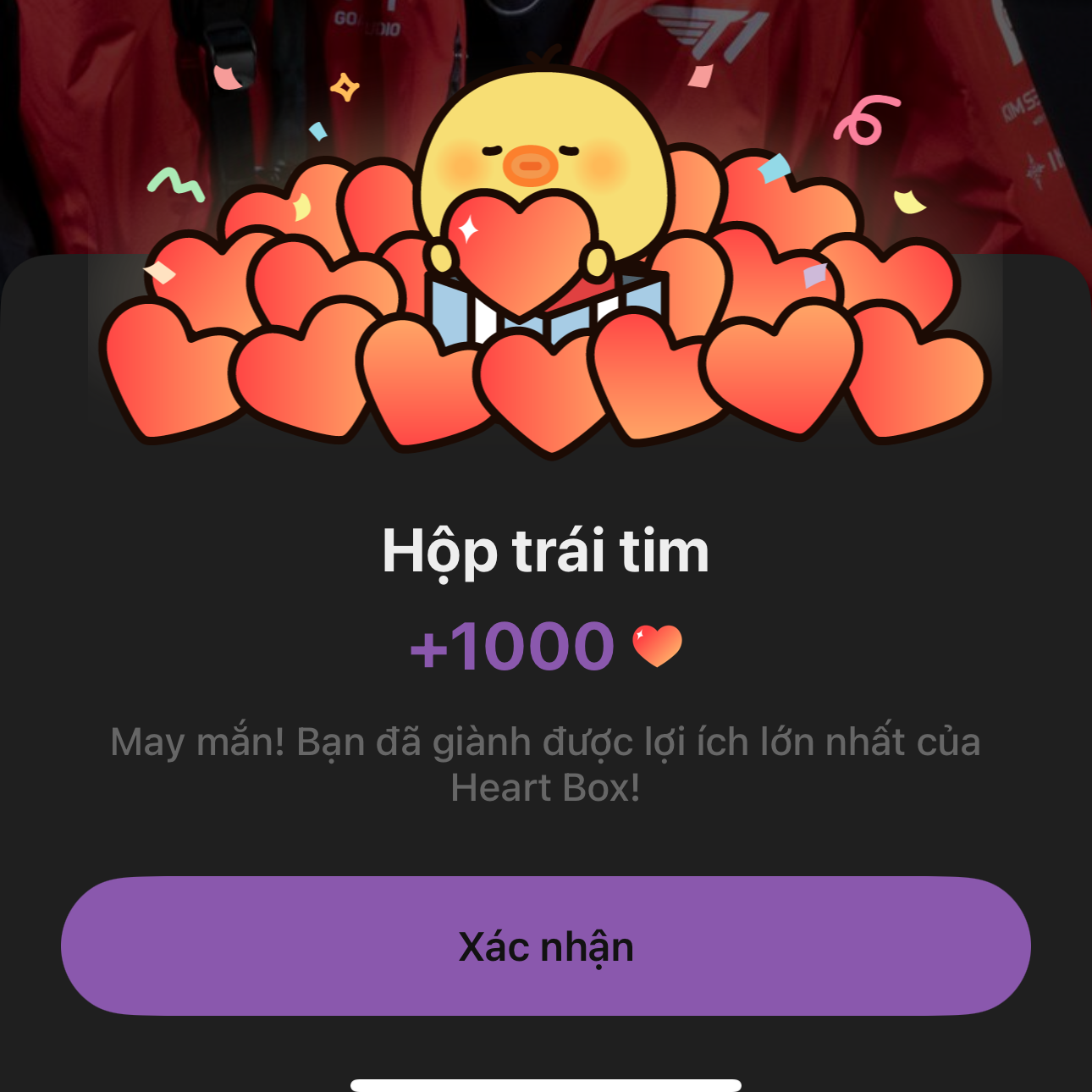The width and height of the screenshot is (1092, 1092).
Task: Confirm the reward with Xác nhận button
Action: click(546, 946)
